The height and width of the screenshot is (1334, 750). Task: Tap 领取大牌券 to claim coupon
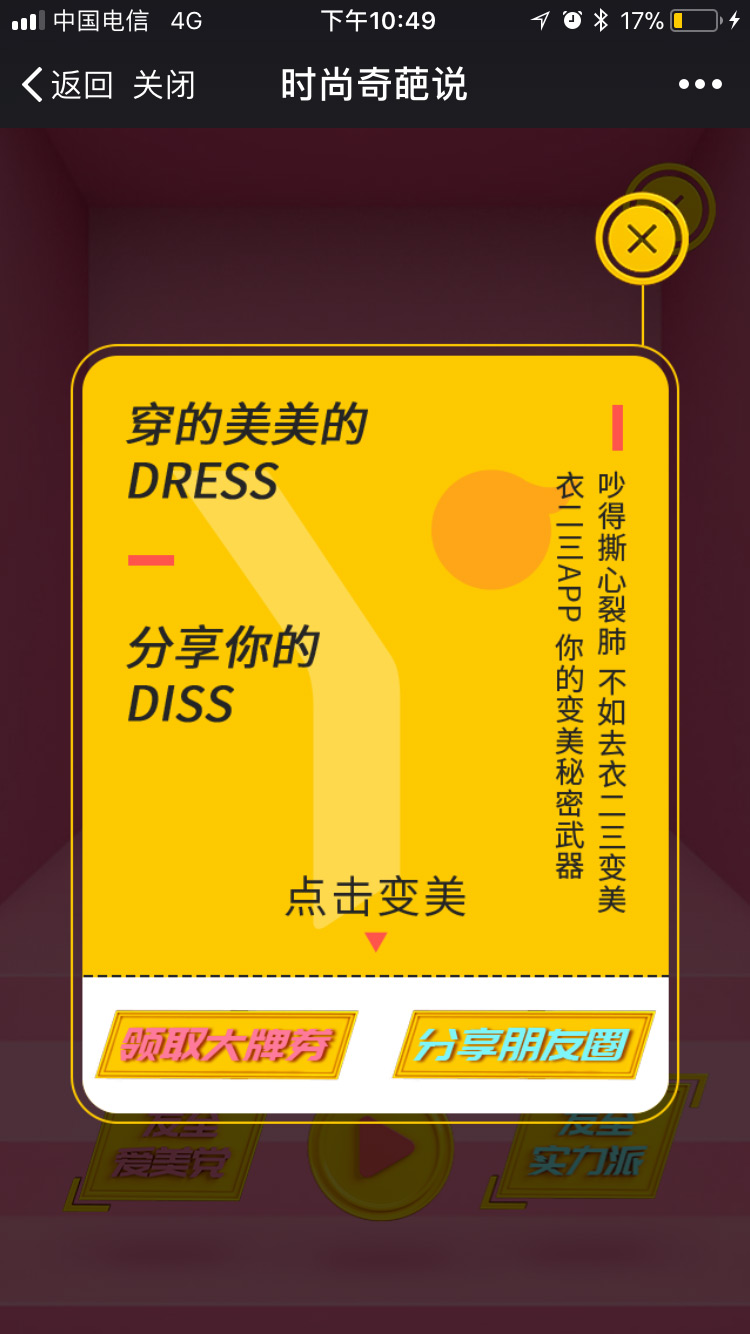[226, 1045]
